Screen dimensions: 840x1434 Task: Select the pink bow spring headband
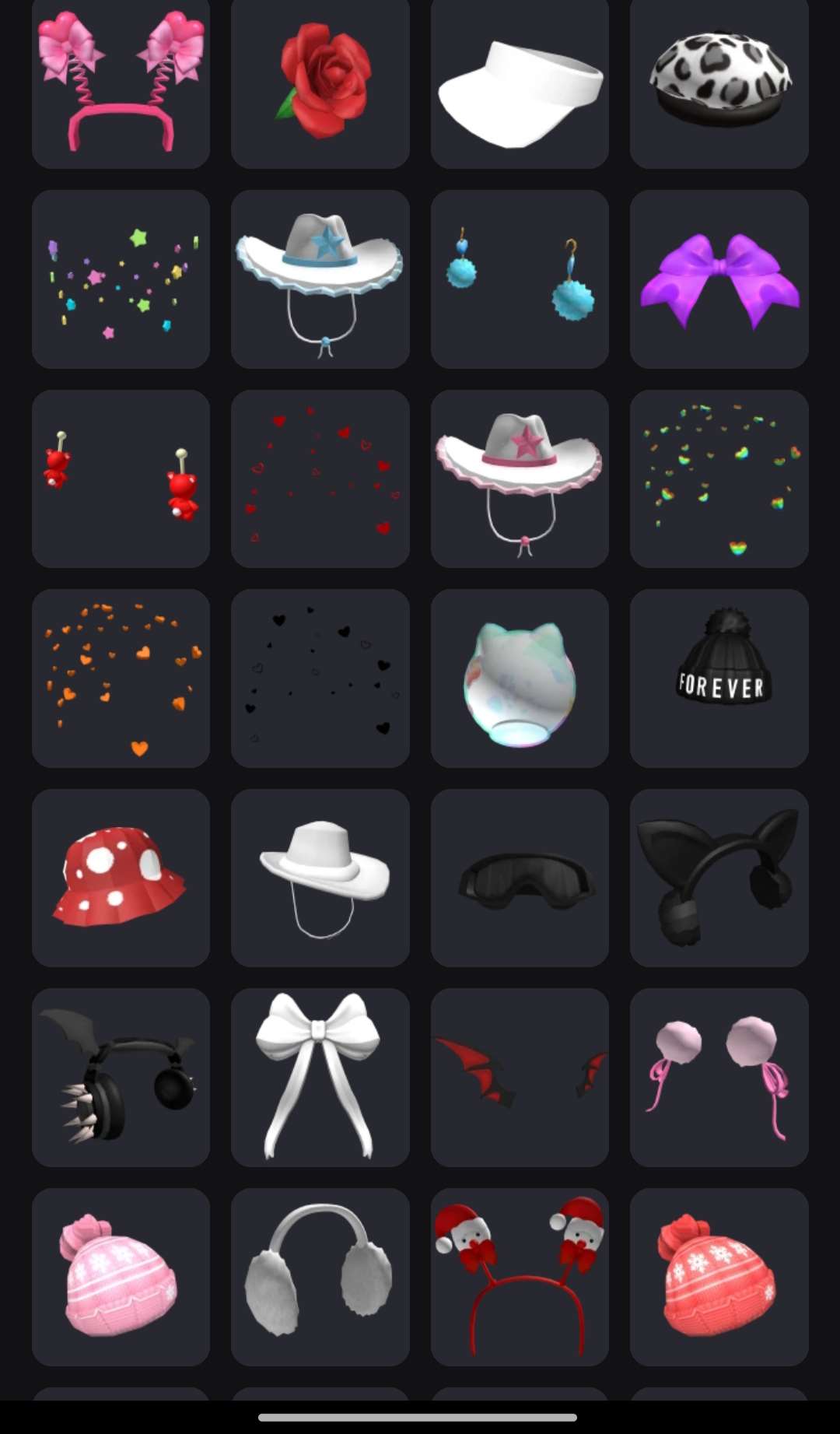(121, 82)
